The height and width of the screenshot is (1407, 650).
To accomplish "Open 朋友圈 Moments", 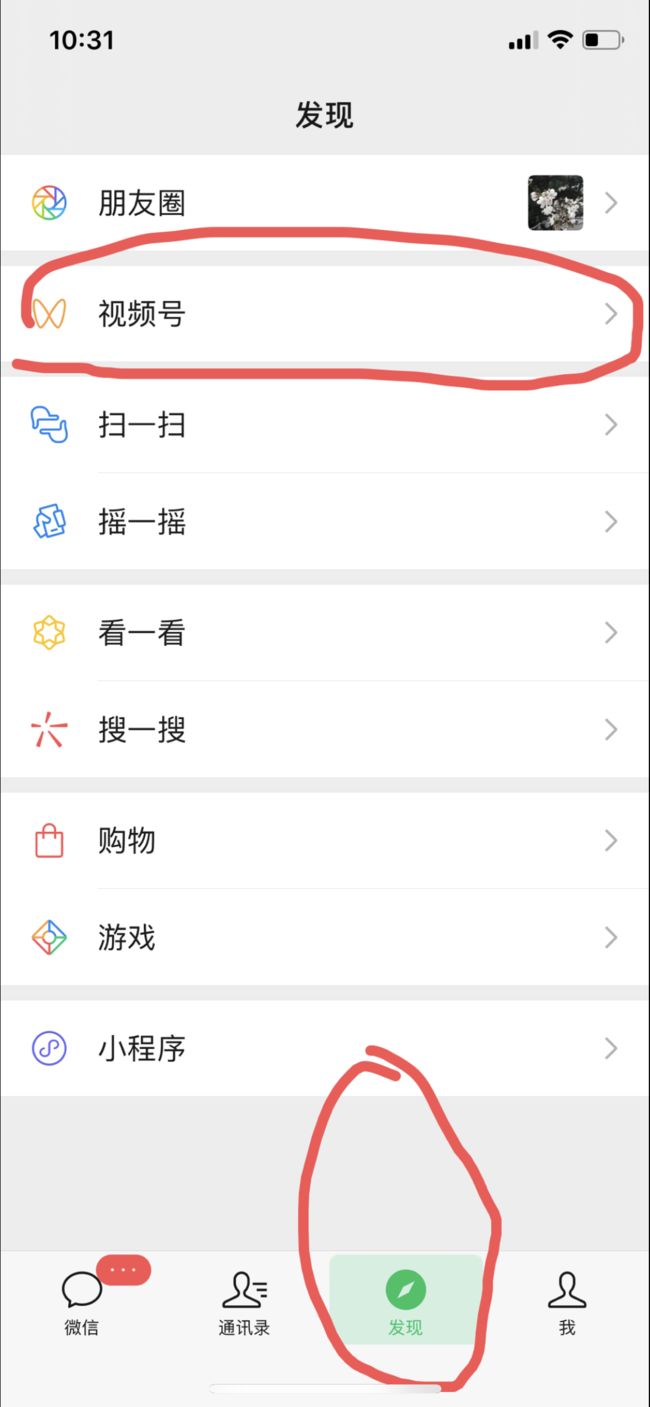I will point(325,203).
